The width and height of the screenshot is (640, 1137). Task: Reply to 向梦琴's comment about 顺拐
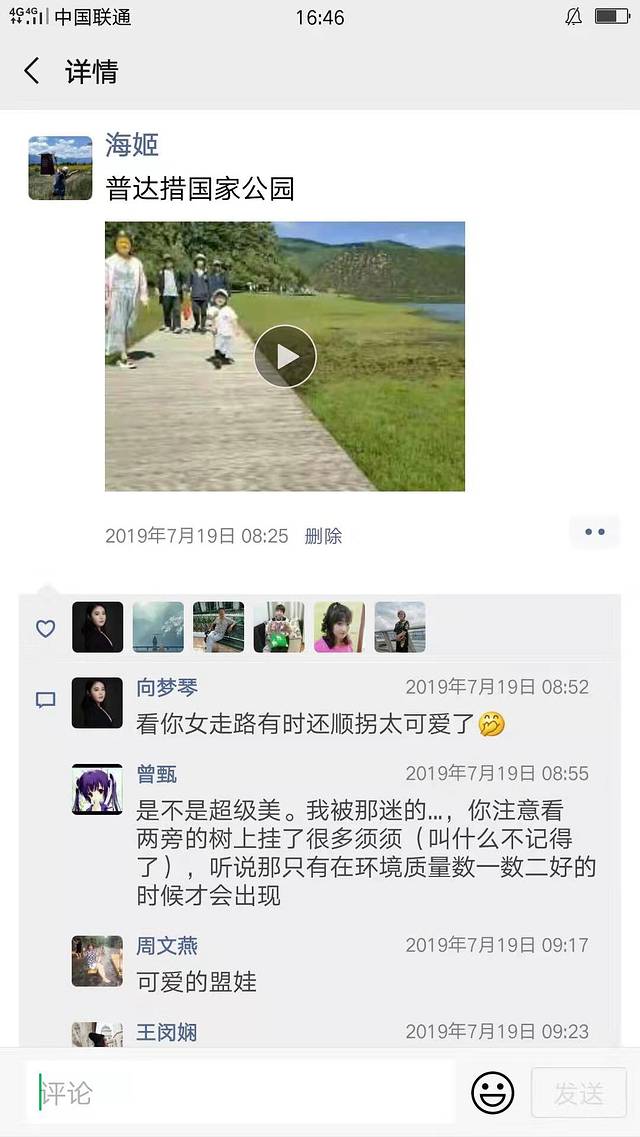[305, 724]
